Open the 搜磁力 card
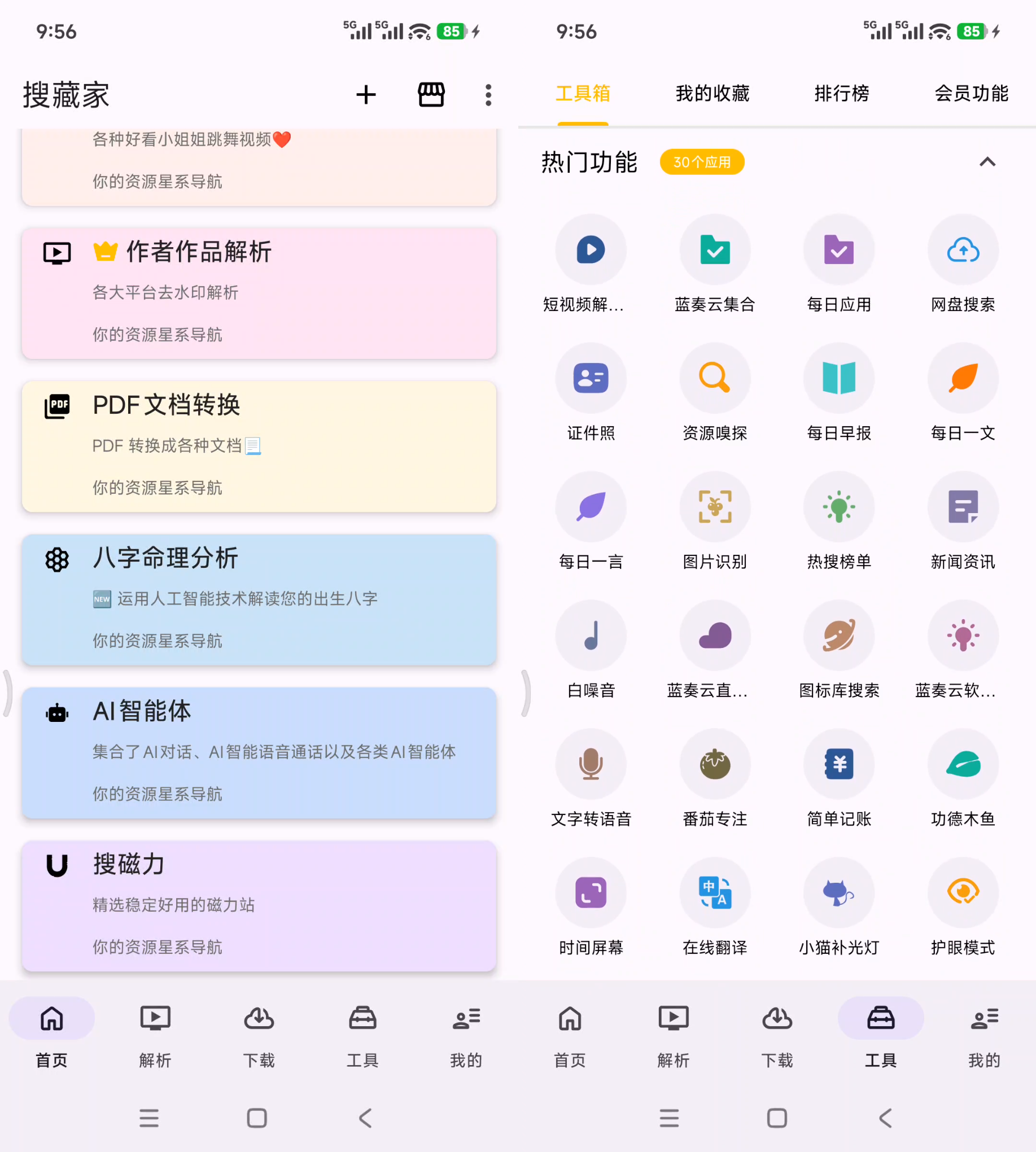Viewport: 1036px width, 1152px height. tap(259, 905)
